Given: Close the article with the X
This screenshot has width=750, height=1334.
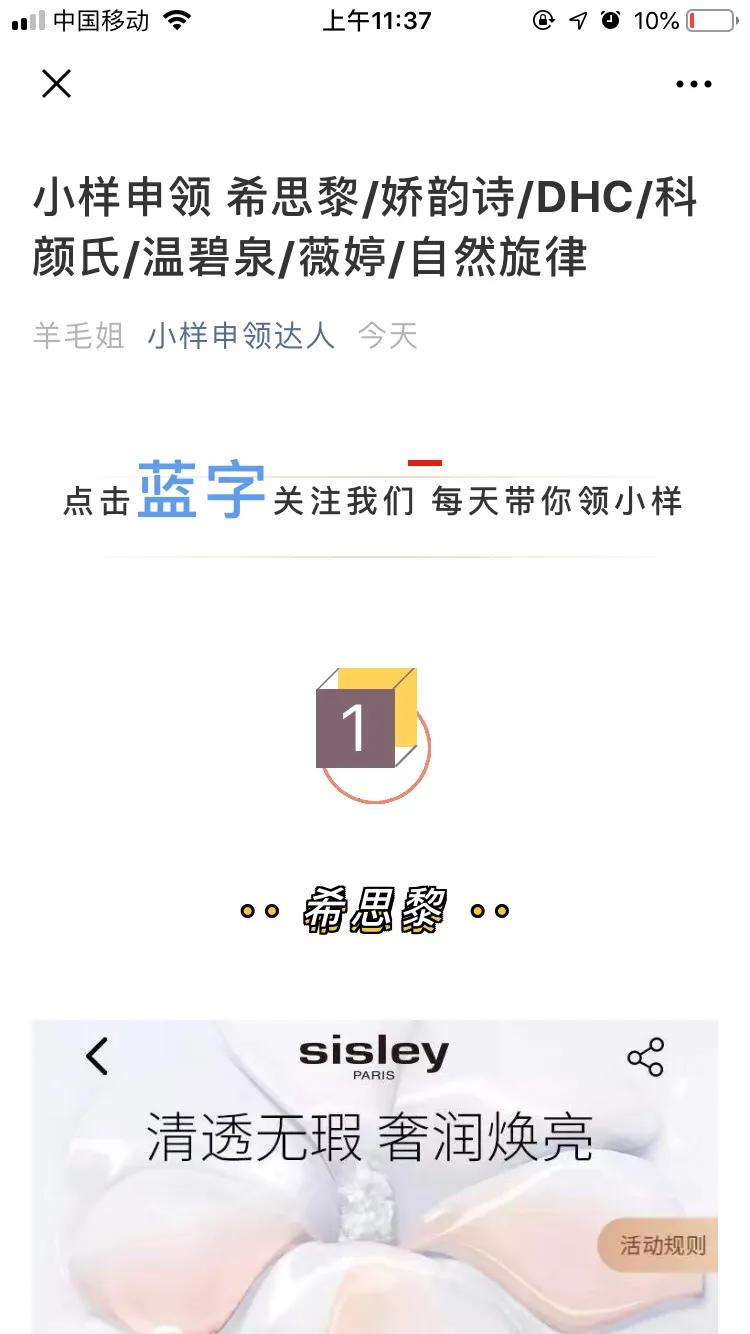Looking at the screenshot, I should coord(56,84).
